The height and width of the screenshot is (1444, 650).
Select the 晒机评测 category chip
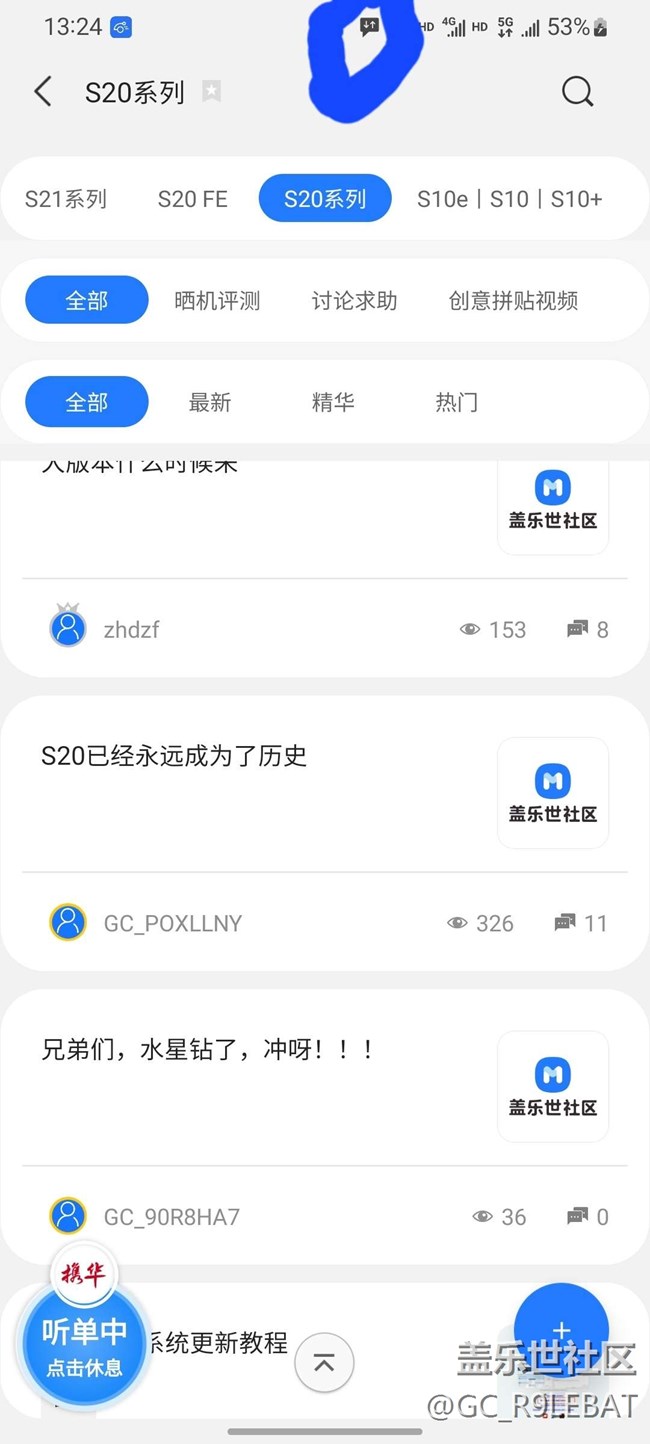click(x=217, y=300)
